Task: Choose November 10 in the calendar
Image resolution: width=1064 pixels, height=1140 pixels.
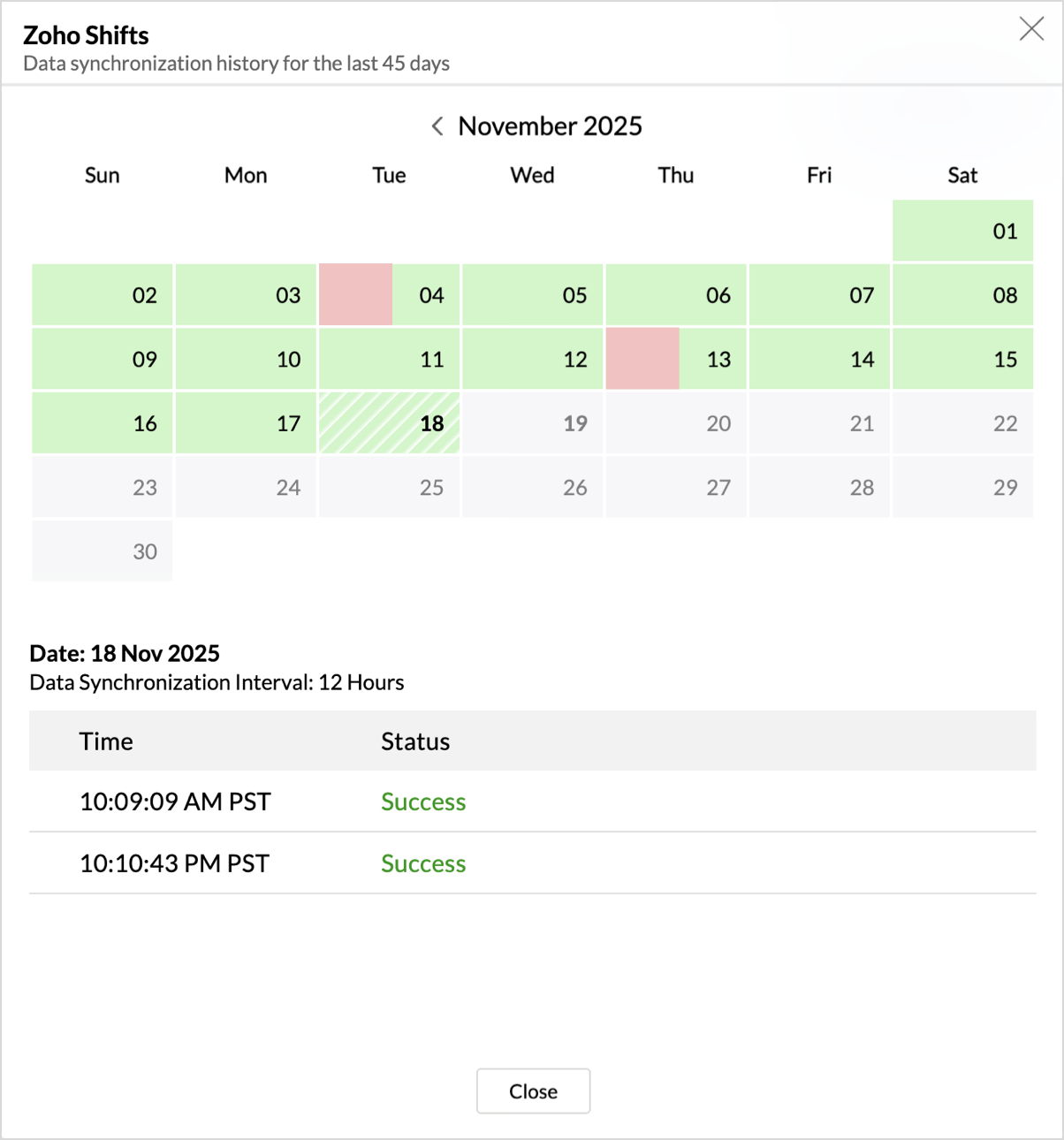Action: pos(246,359)
